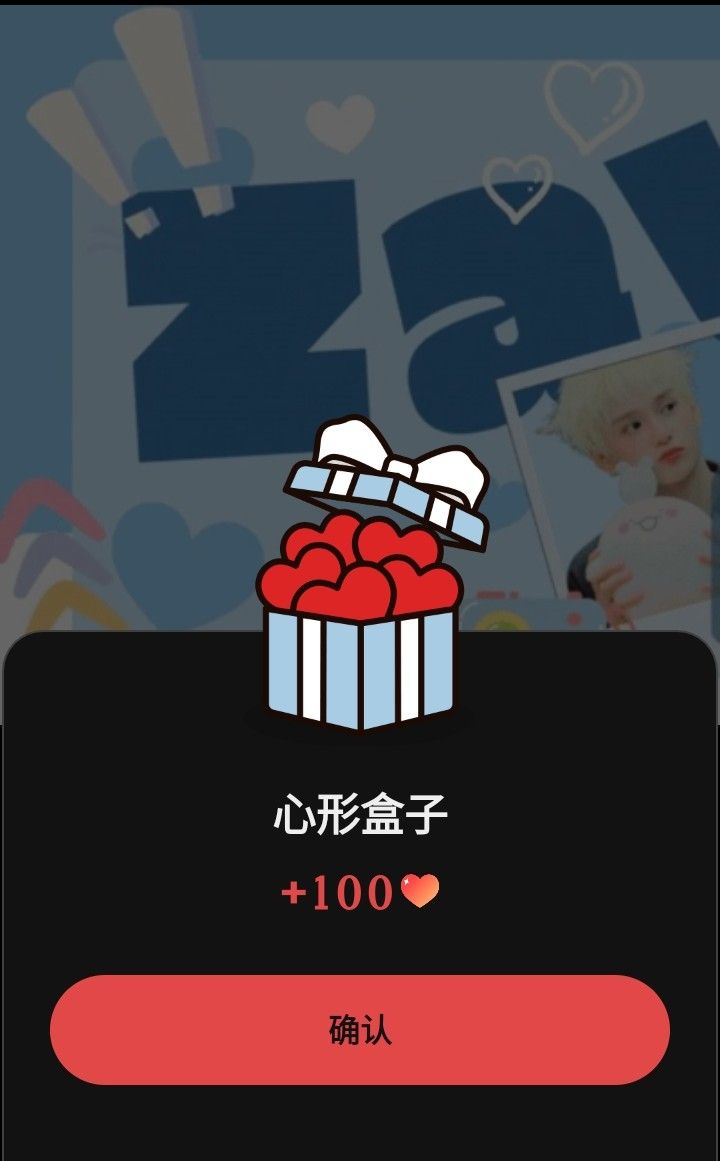Confirm the 心形盒子 reward with 确认
This screenshot has height=1161, width=720.
360,1029
